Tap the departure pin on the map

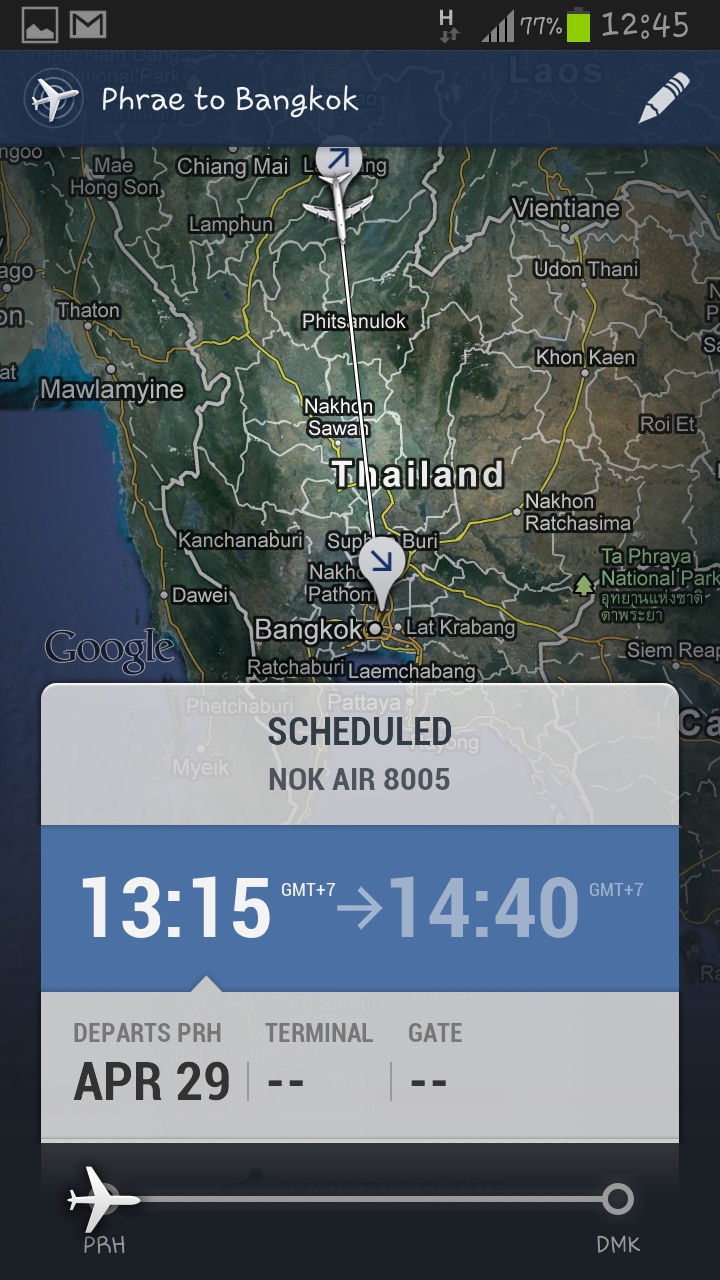point(339,160)
